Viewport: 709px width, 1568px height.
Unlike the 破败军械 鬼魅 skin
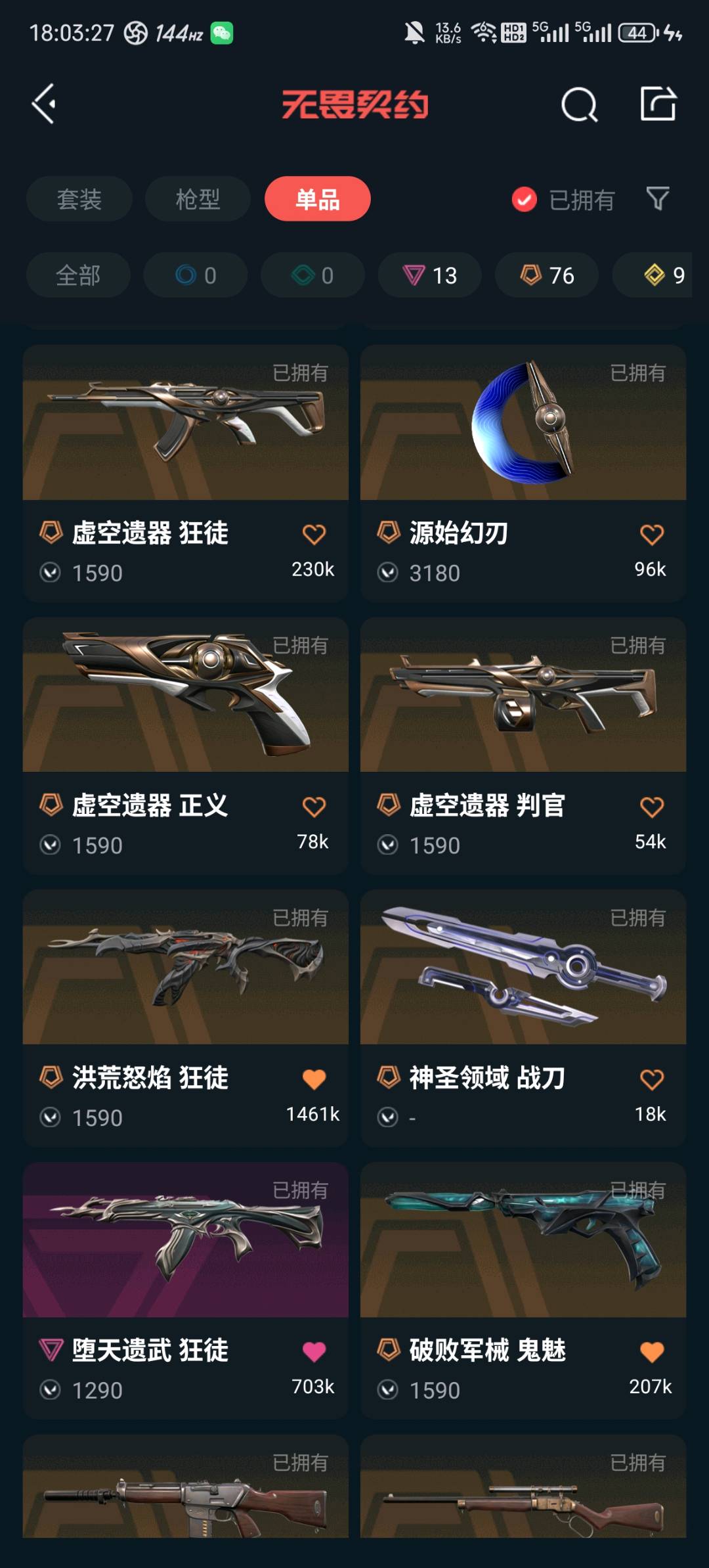click(651, 1352)
